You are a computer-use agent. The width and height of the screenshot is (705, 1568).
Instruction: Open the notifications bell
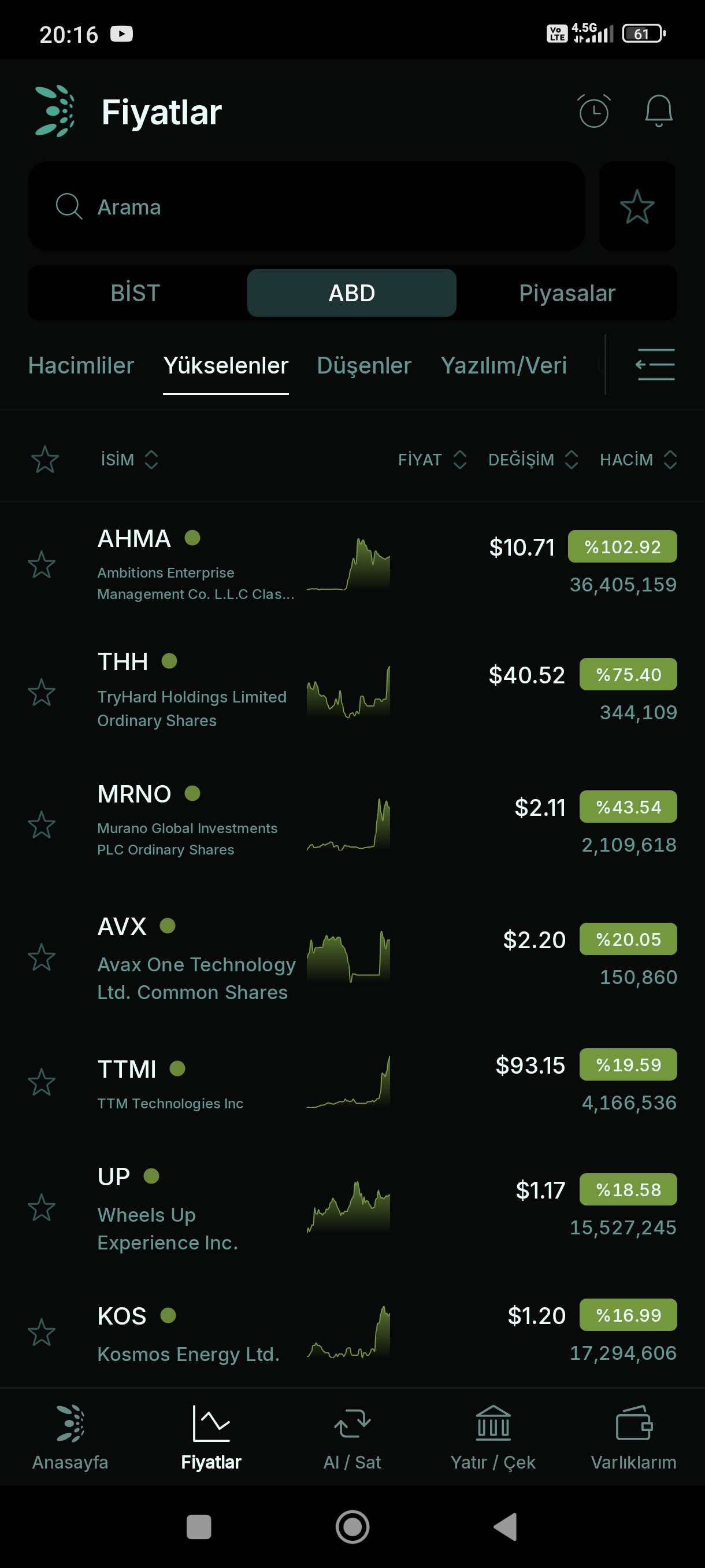[658, 111]
